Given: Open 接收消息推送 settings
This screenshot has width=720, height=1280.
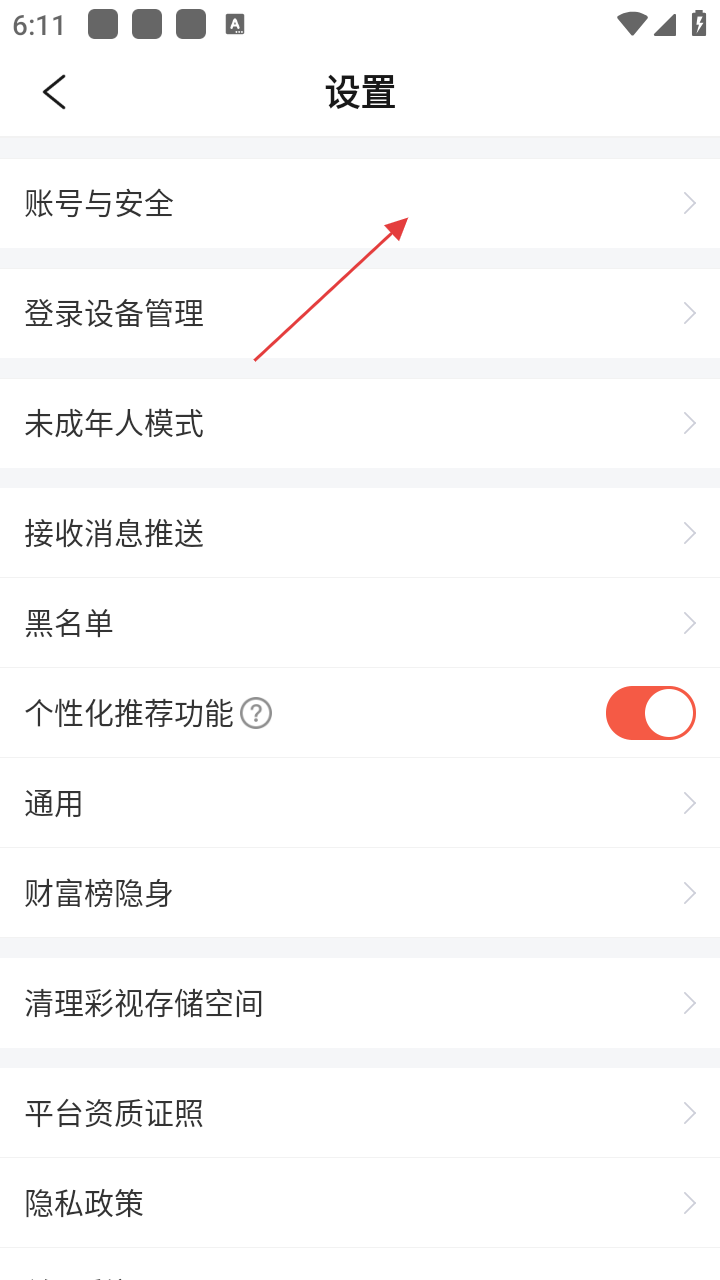Looking at the screenshot, I should tap(360, 534).
